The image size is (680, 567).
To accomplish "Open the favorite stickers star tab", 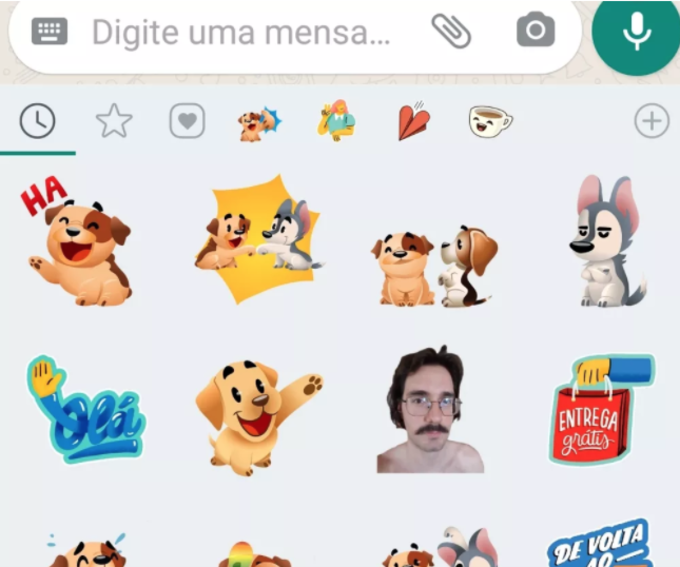I will point(113,122).
